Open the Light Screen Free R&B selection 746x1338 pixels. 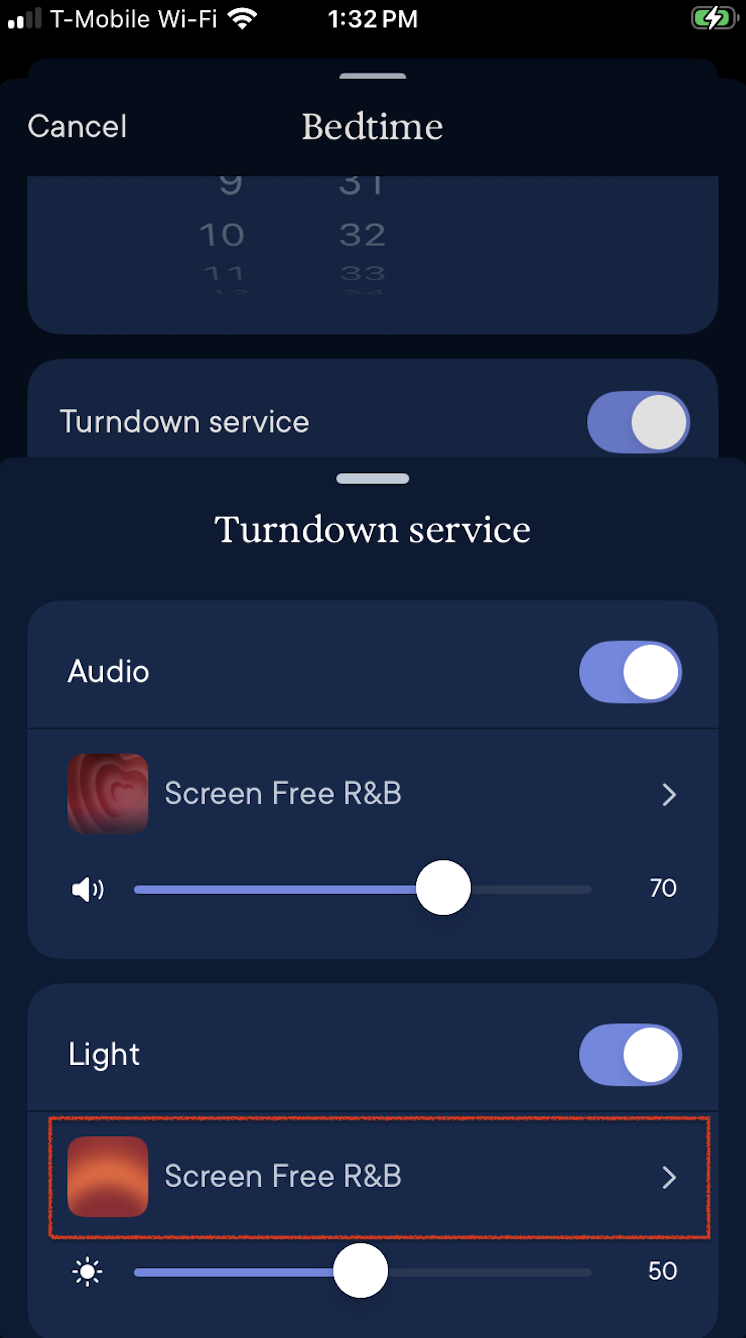click(x=380, y=1177)
